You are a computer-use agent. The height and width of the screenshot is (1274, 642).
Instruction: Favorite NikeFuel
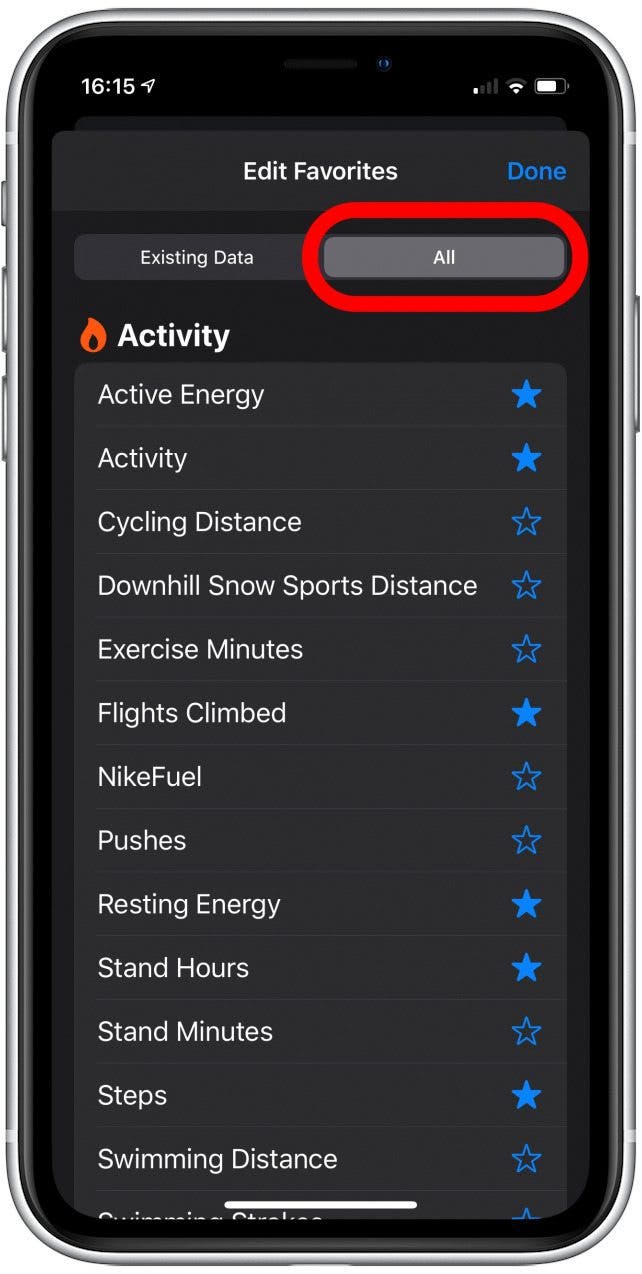(x=526, y=777)
